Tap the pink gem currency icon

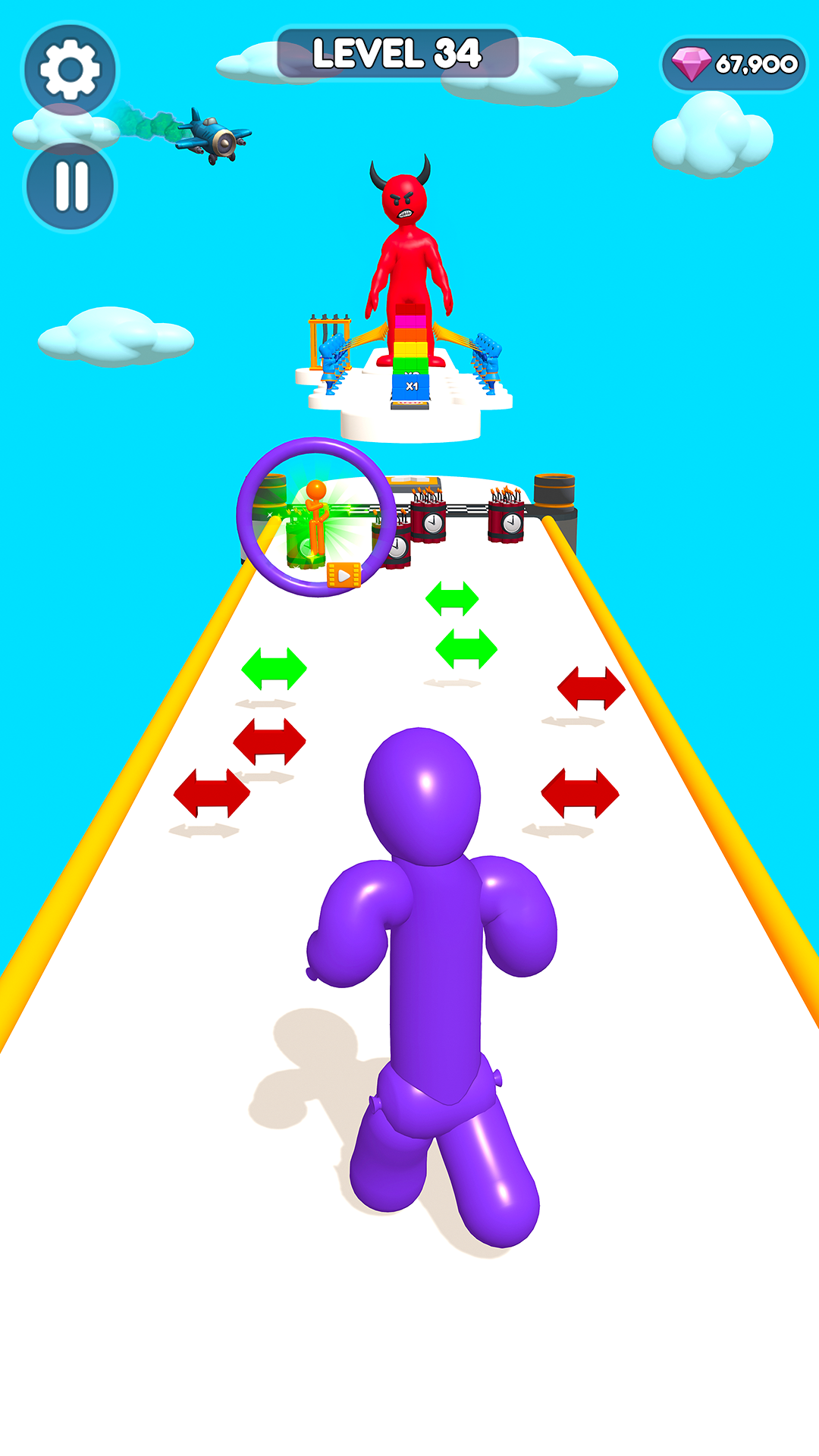coord(691,62)
